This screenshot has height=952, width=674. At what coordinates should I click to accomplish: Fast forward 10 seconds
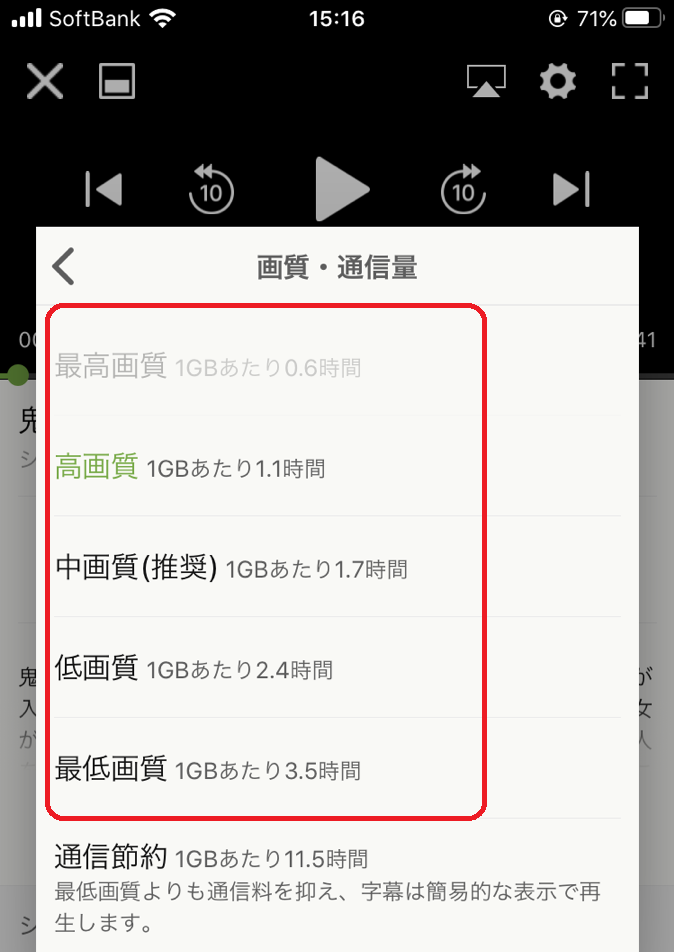464,188
